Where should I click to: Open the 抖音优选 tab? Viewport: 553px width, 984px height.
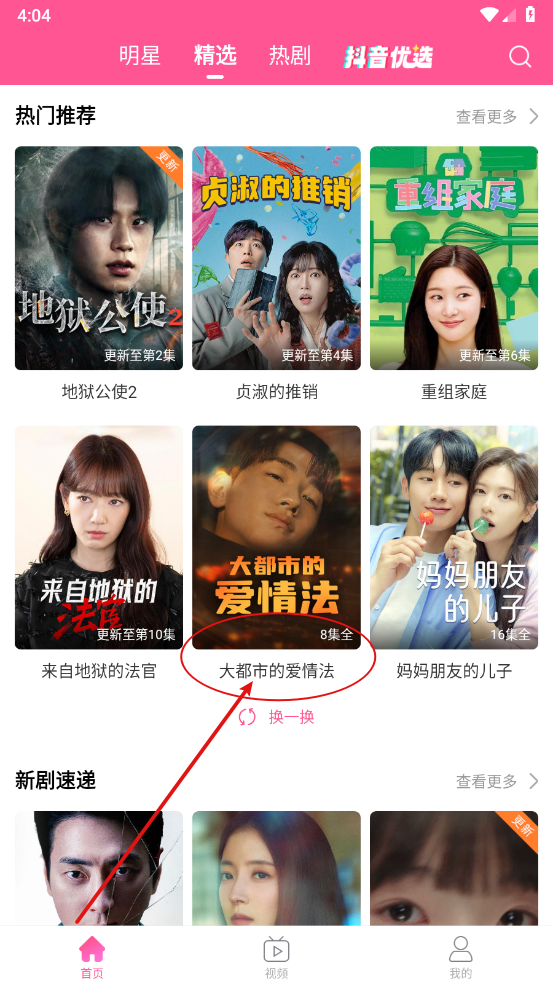coord(389,56)
